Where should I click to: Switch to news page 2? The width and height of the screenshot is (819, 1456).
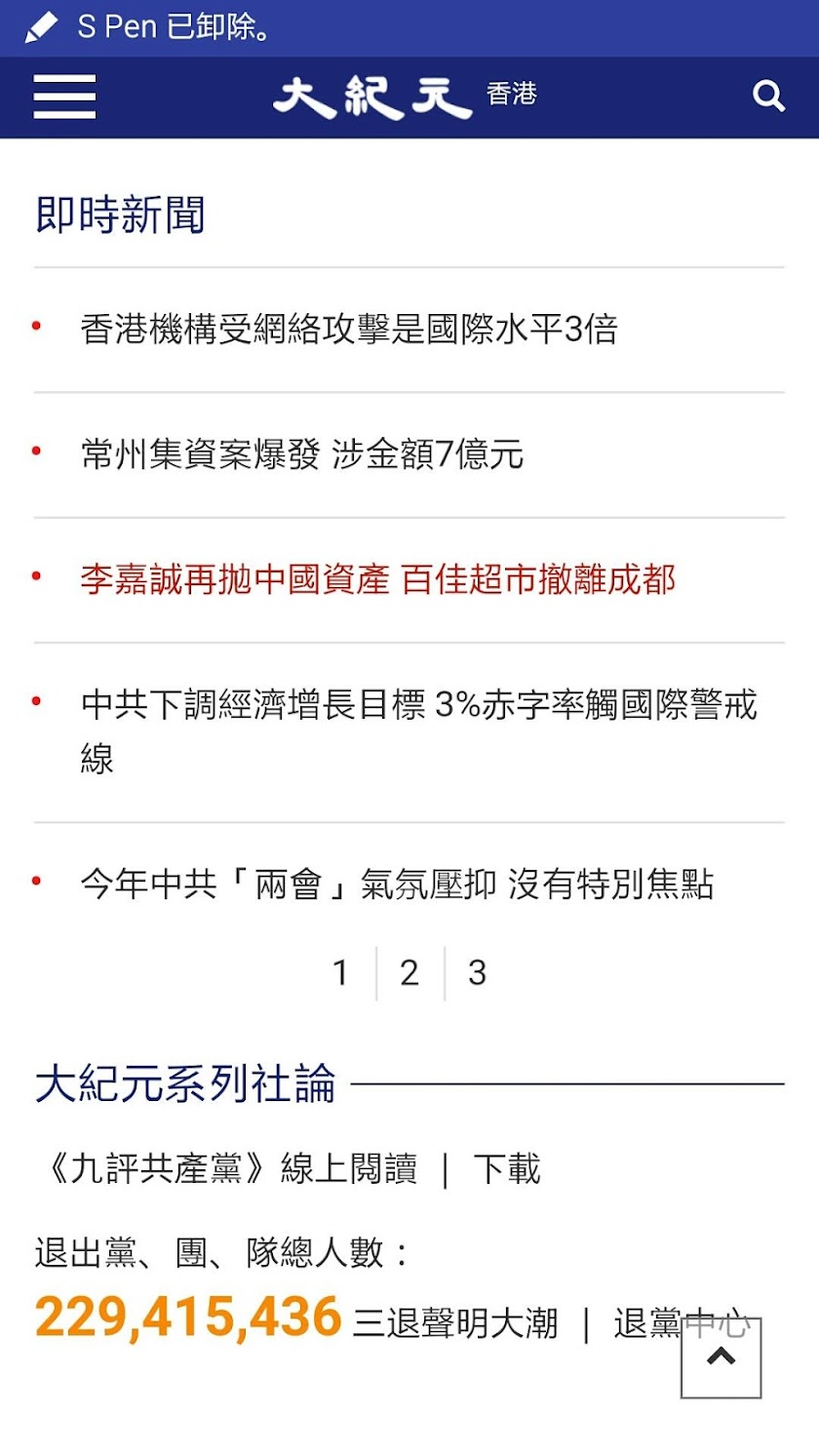[409, 973]
